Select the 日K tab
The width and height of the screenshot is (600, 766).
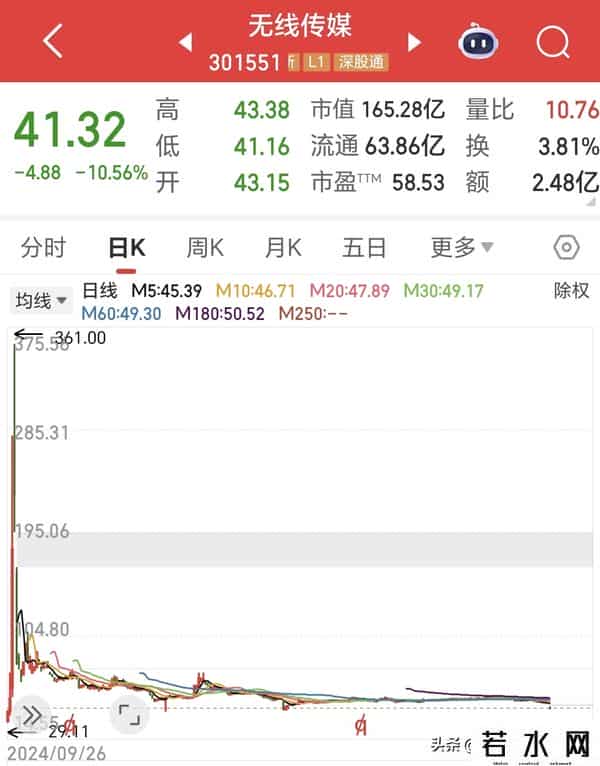[x=127, y=247]
